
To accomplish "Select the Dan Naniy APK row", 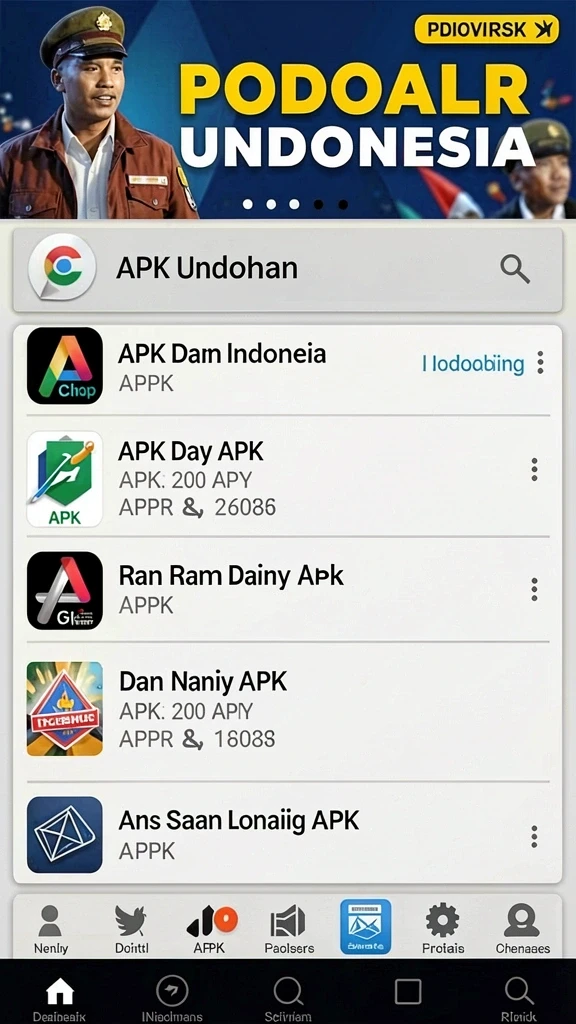I will [287, 711].
